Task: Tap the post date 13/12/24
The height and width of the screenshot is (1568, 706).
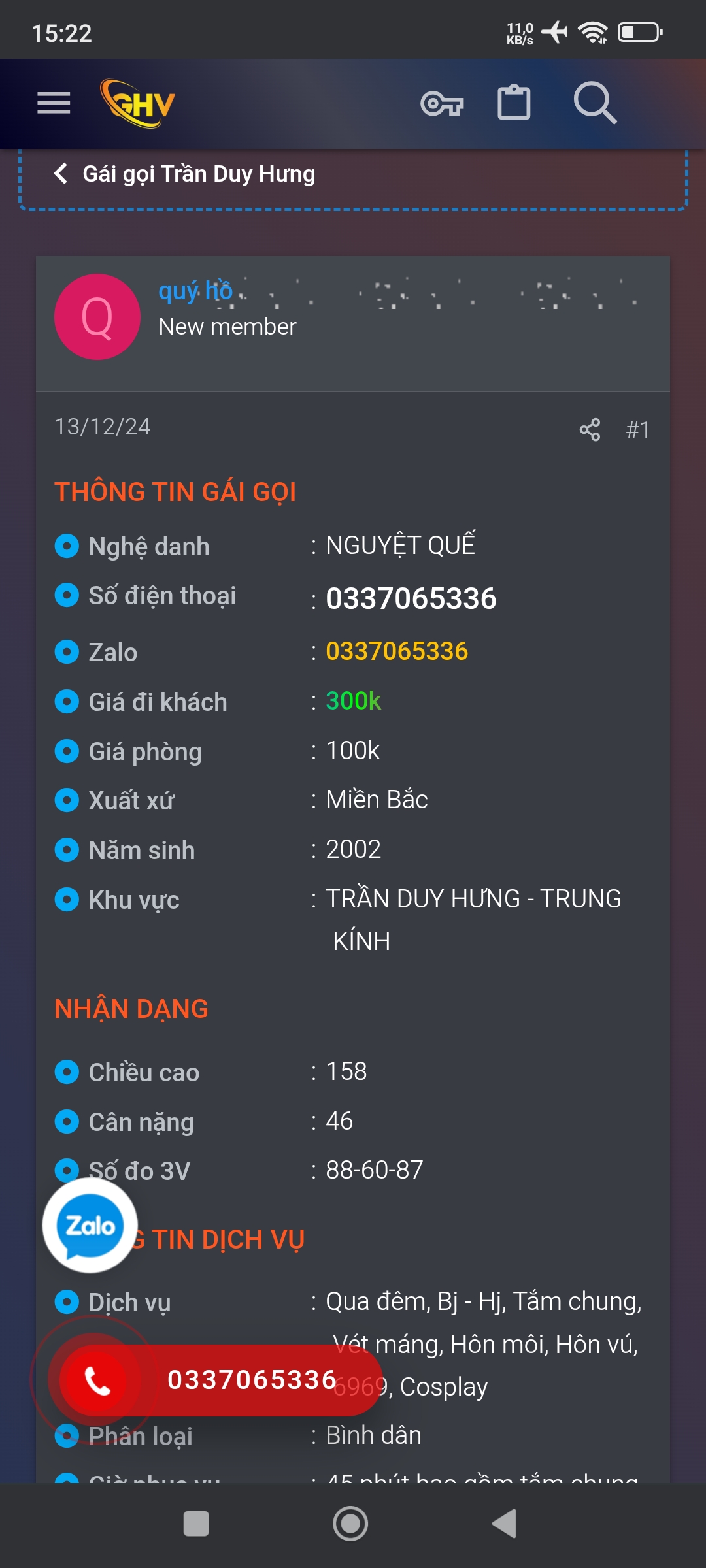Action: point(101,428)
